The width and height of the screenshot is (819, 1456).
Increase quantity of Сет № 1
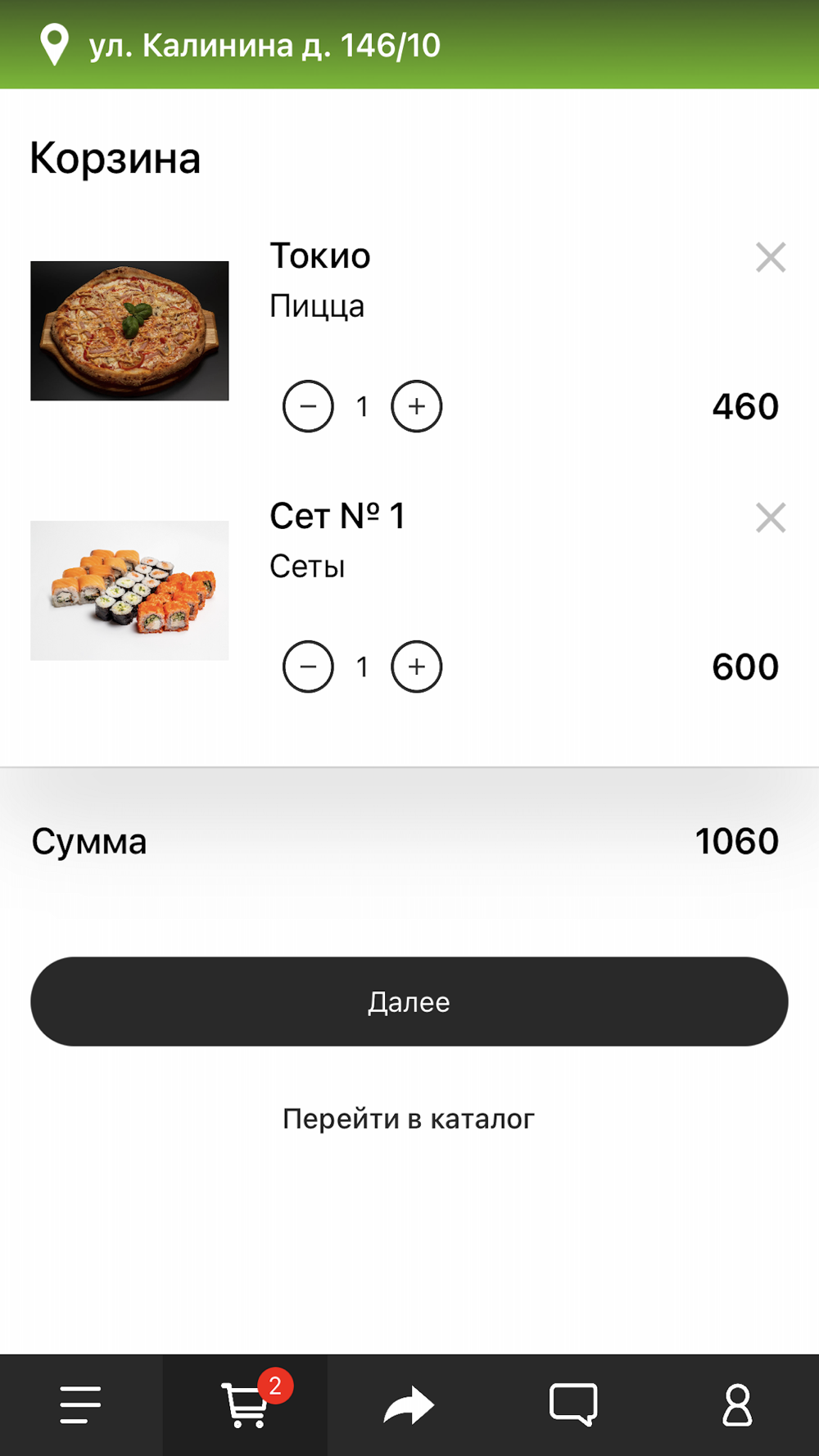417,667
